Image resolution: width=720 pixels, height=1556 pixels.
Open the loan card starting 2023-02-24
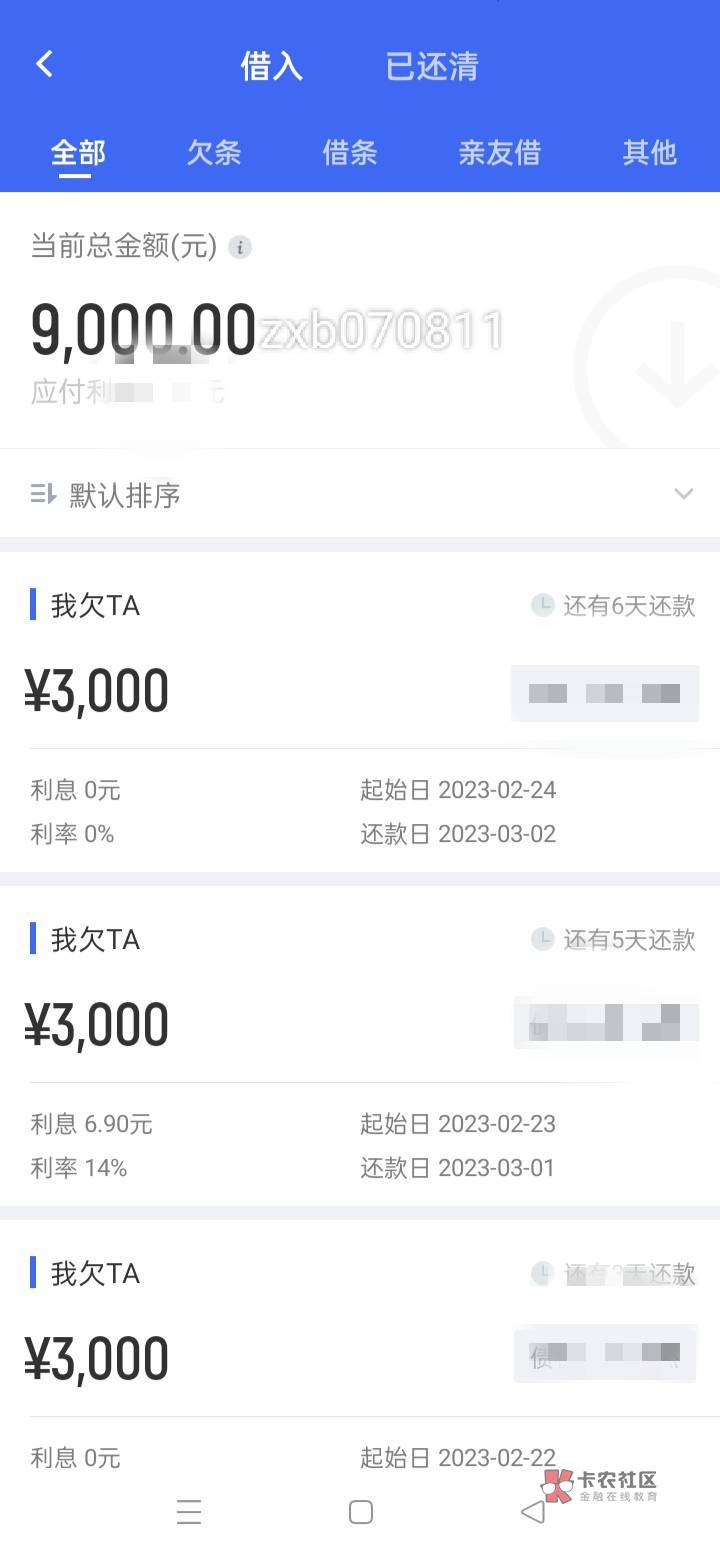[x=360, y=712]
